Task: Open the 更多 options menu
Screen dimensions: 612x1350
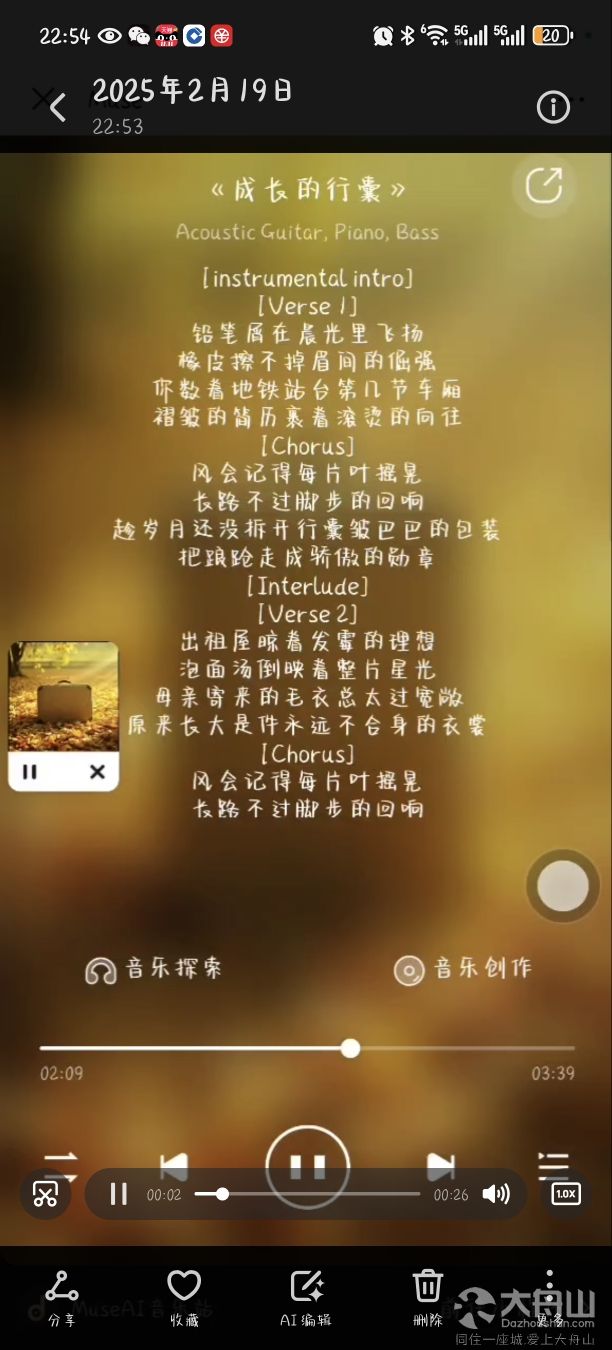Action: tap(549, 1298)
